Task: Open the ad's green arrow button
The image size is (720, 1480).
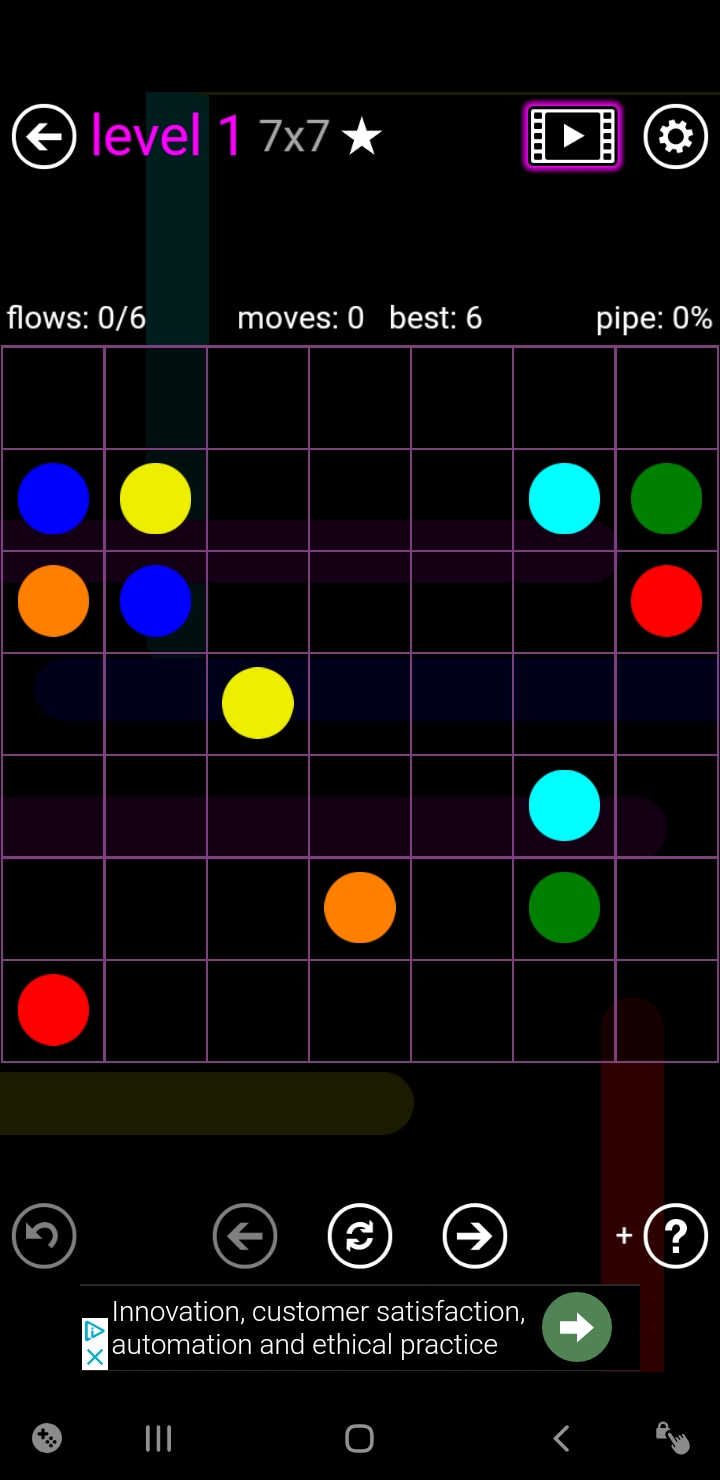Action: [x=577, y=1327]
